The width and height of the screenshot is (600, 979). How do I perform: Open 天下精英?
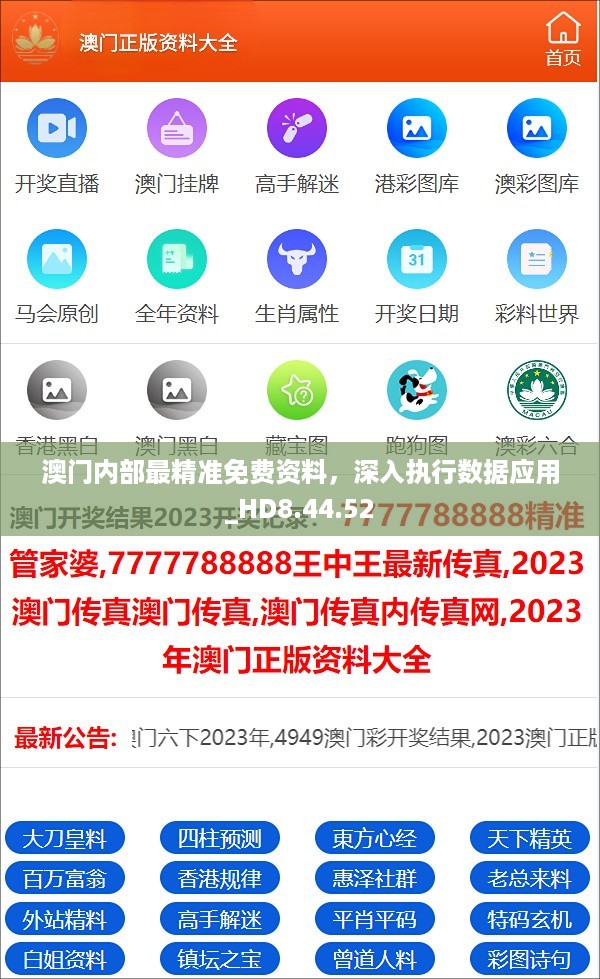[530, 838]
